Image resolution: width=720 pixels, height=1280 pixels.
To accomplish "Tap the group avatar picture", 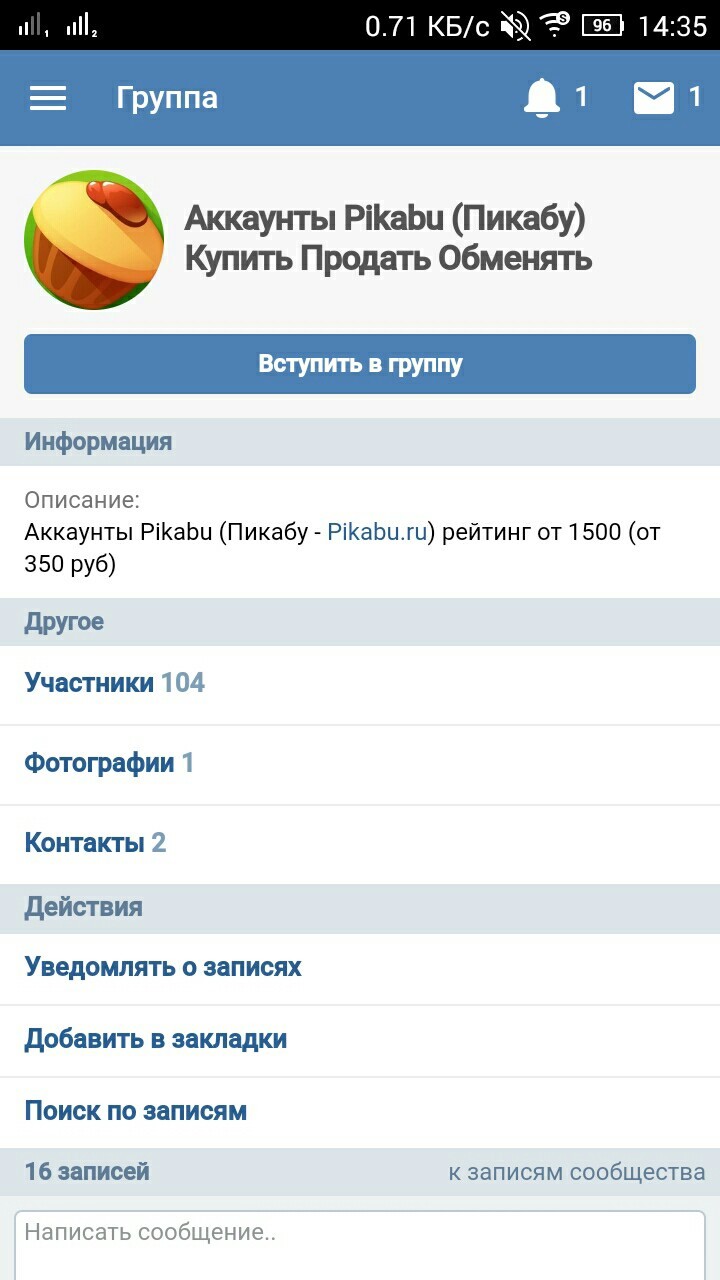I will 95,240.
